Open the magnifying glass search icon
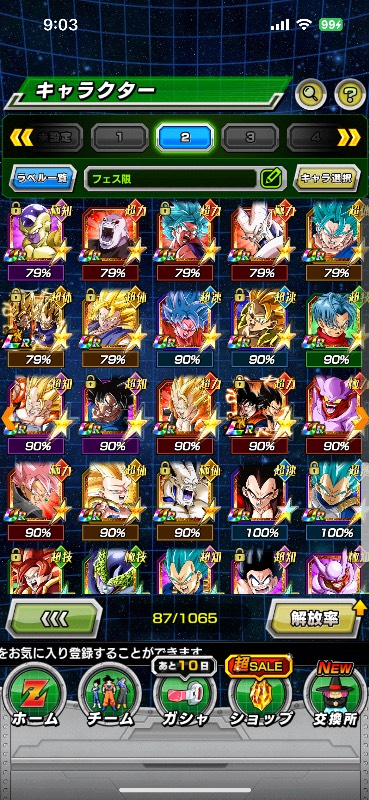 (311, 94)
